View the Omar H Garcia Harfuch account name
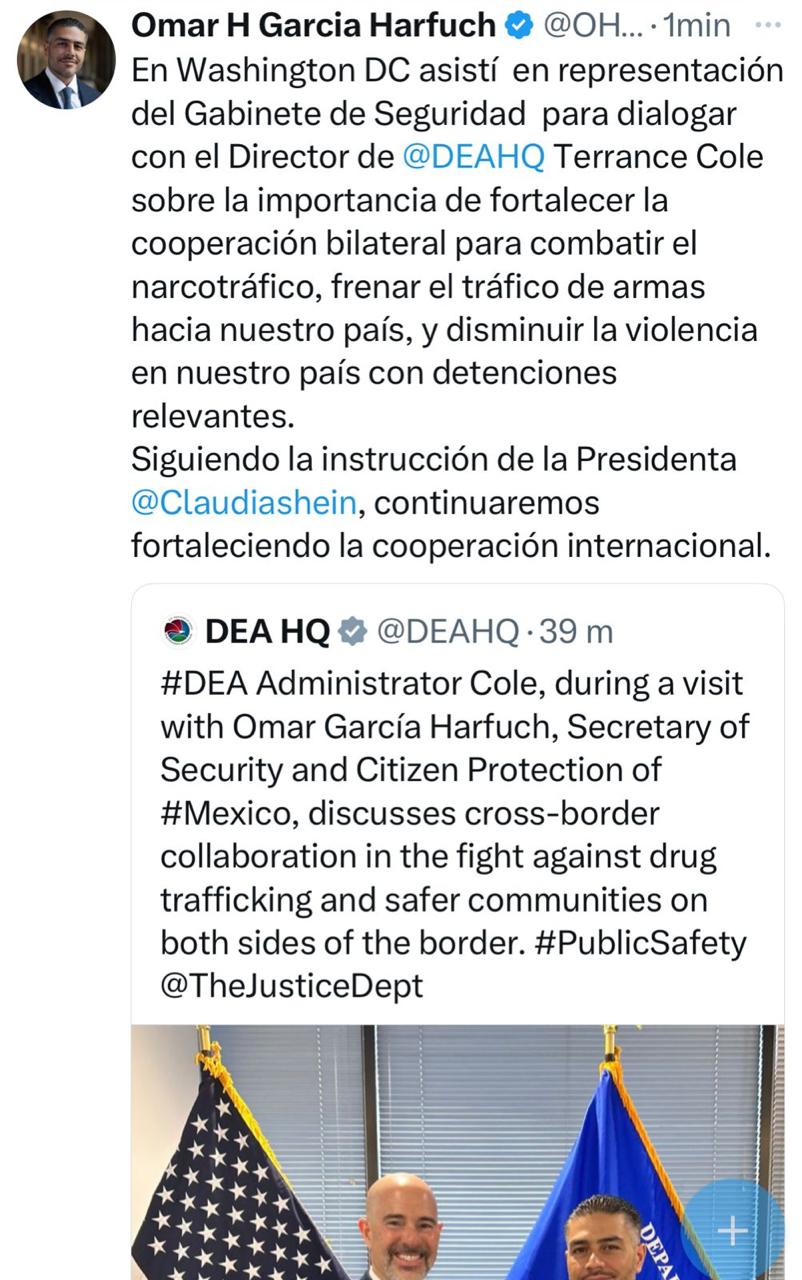The image size is (802, 1280). [314, 24]
